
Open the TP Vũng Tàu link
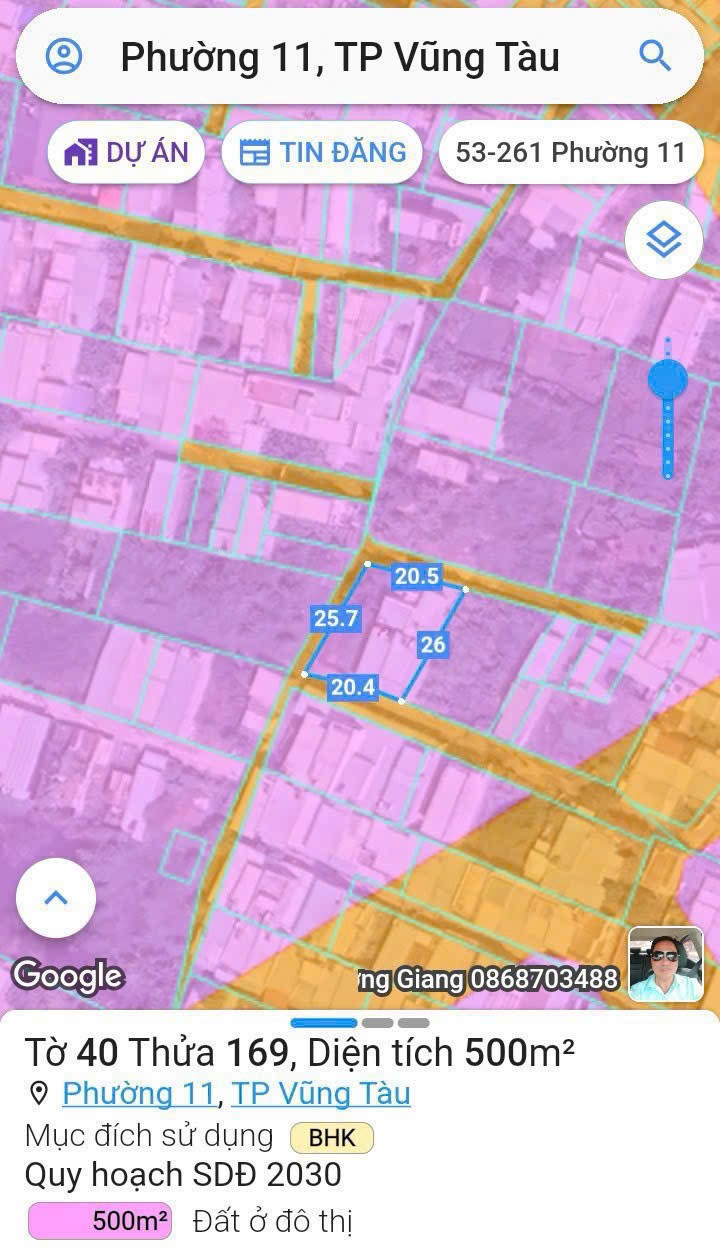coord(321,1093)
